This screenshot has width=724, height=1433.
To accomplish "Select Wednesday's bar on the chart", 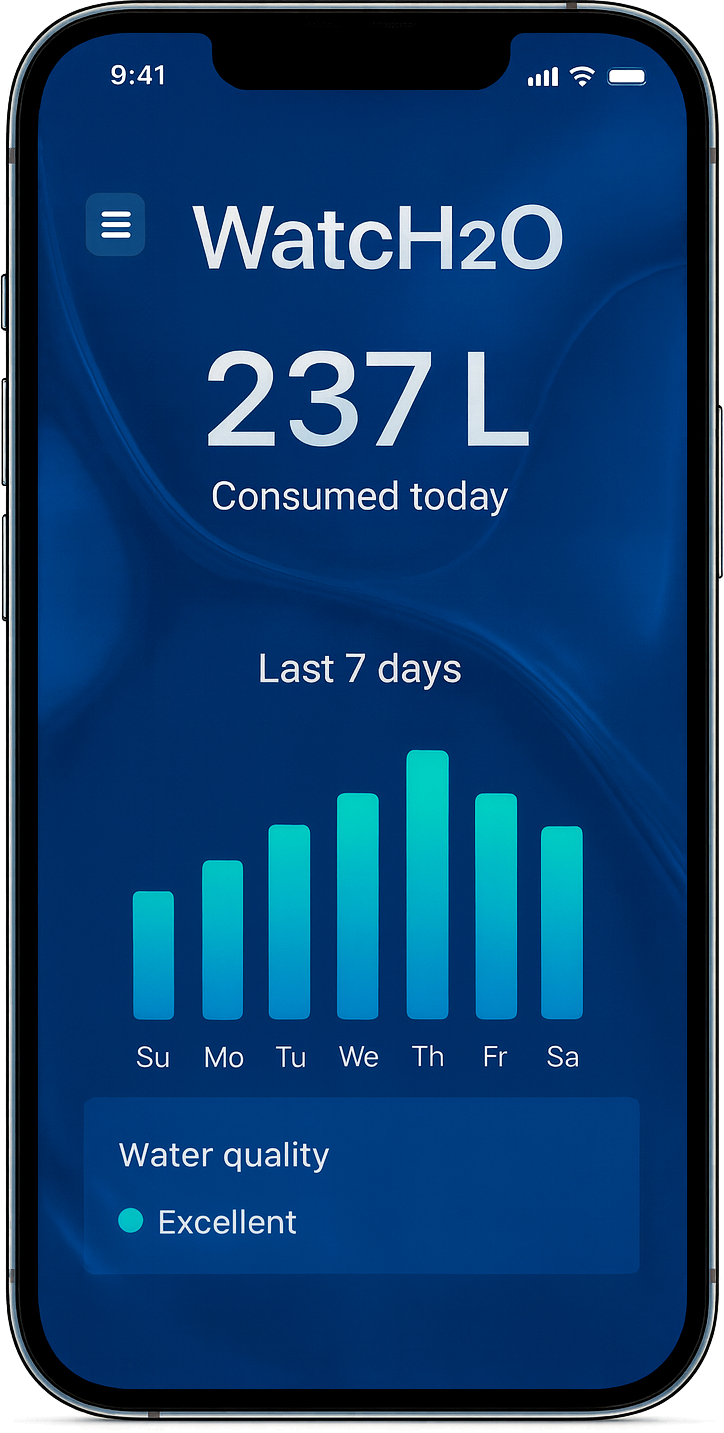I will [x=360, y=905].
